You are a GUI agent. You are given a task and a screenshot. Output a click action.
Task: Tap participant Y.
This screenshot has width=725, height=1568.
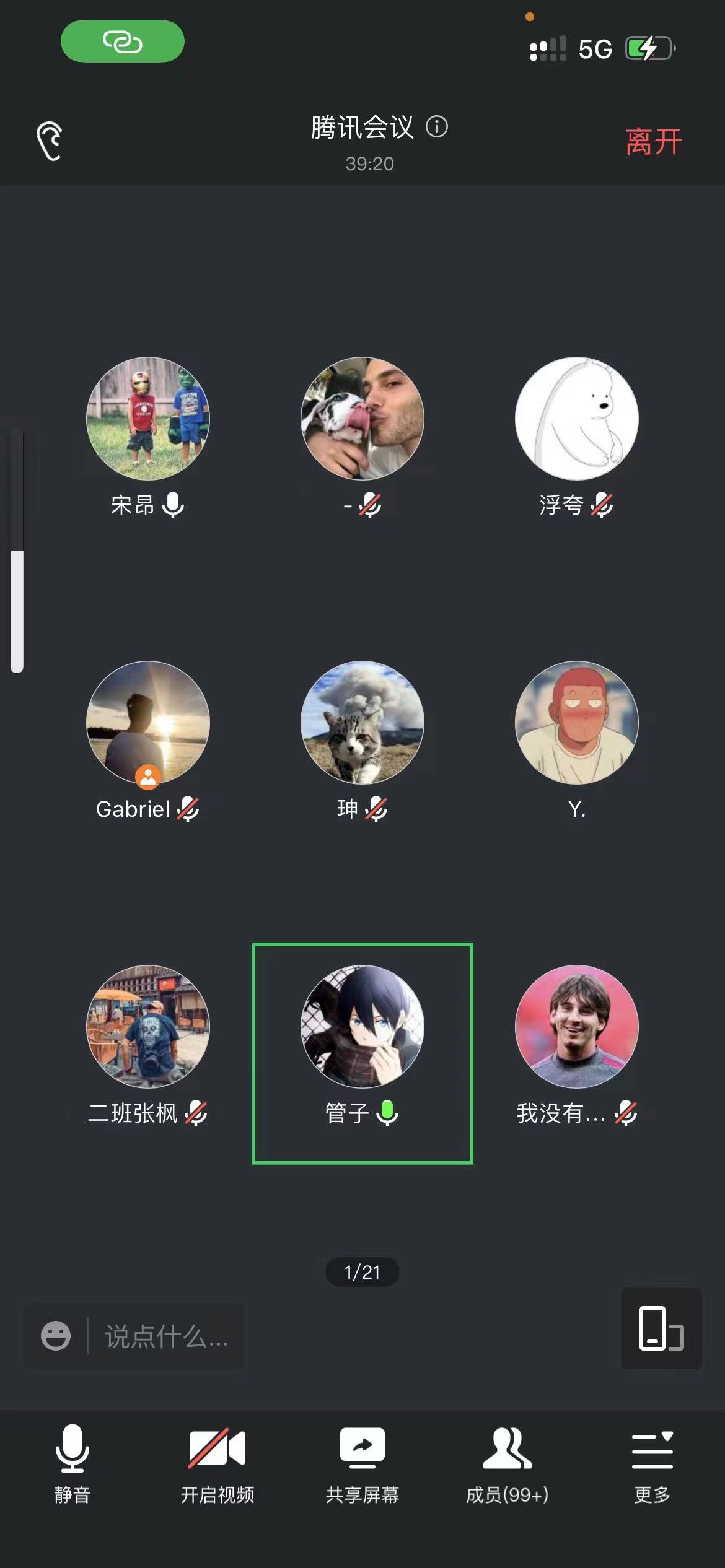tap(576, 723)
